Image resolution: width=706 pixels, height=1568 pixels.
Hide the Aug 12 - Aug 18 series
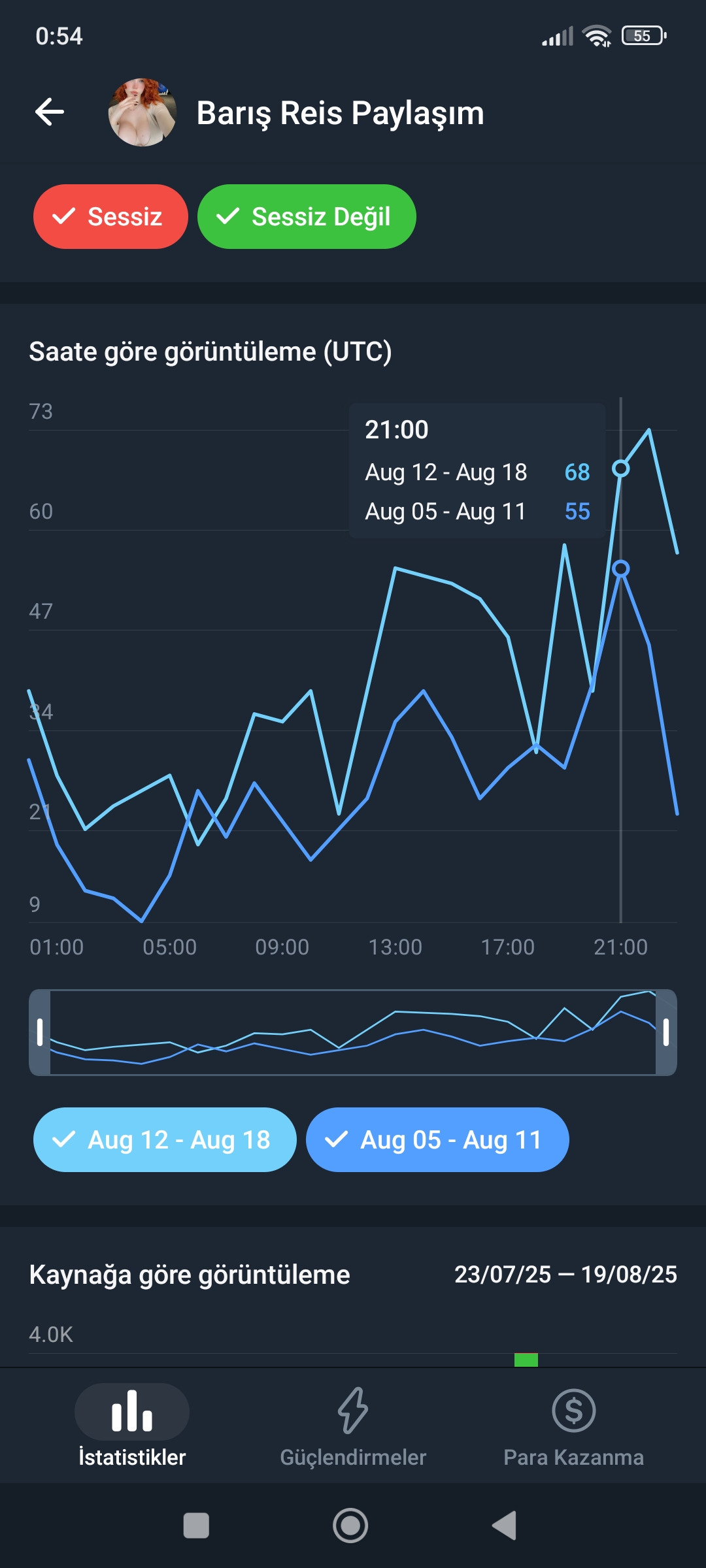tap(165, 1139)
